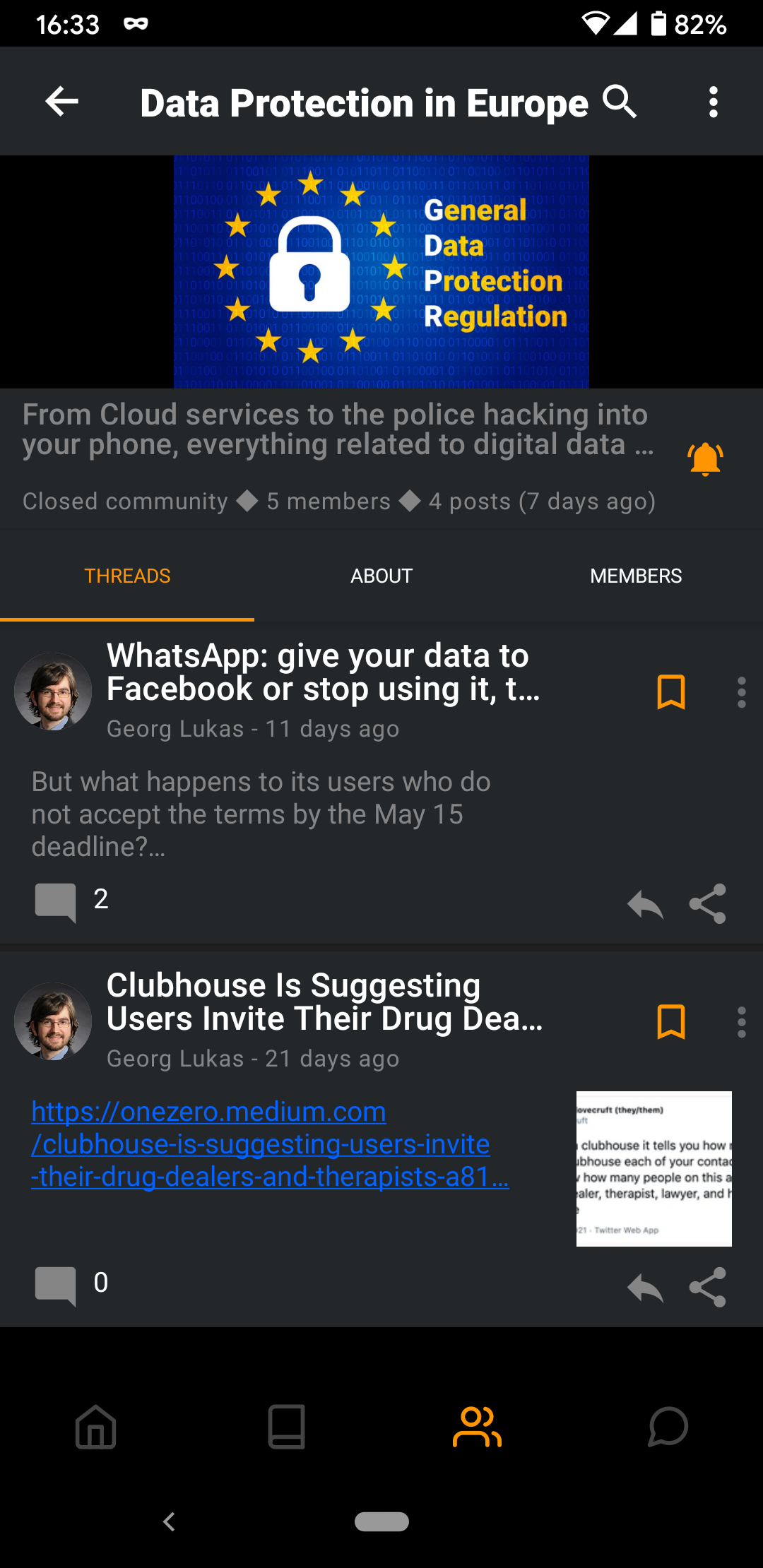Image resolution: width=763 pixels, height=1568 pixels.
Task: Go back using the app bar arrow
Action: (x=61, y=102)
